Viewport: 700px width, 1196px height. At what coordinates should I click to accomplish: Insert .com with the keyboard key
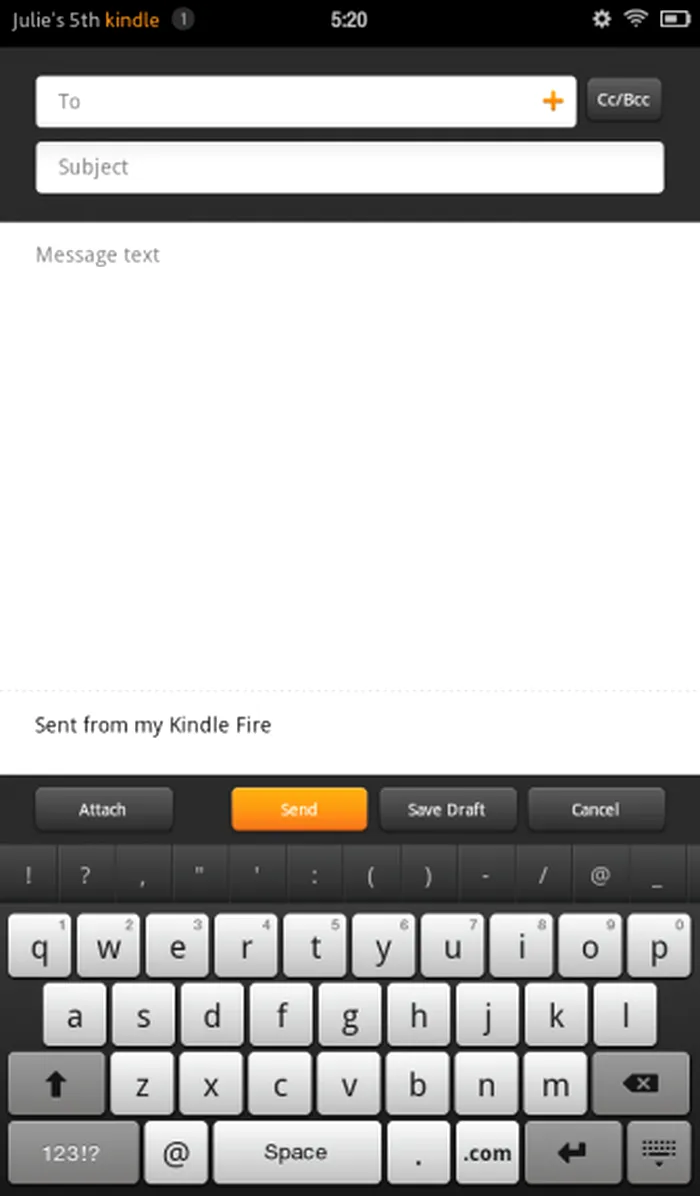[487, 1152]
